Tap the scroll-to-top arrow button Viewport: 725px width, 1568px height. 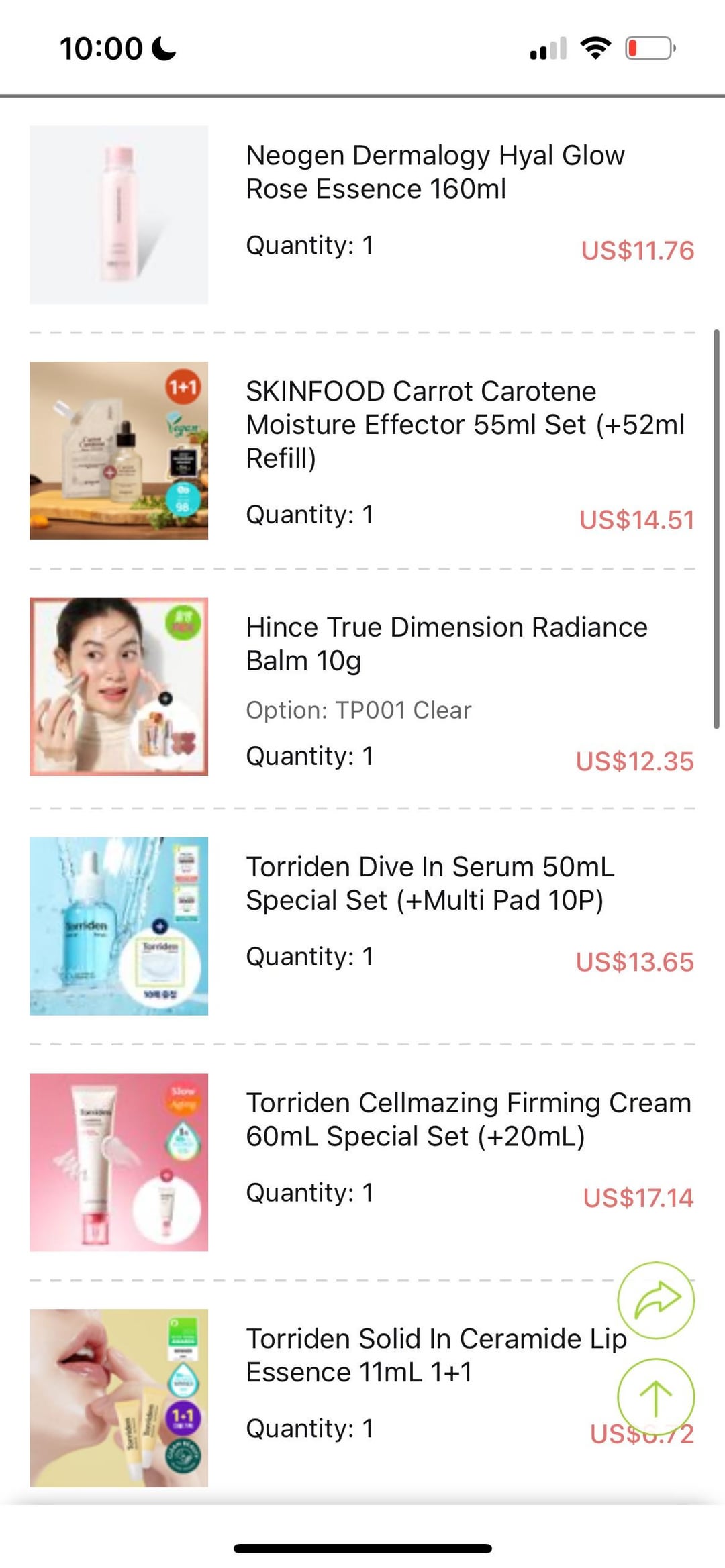pos(656,1397)
